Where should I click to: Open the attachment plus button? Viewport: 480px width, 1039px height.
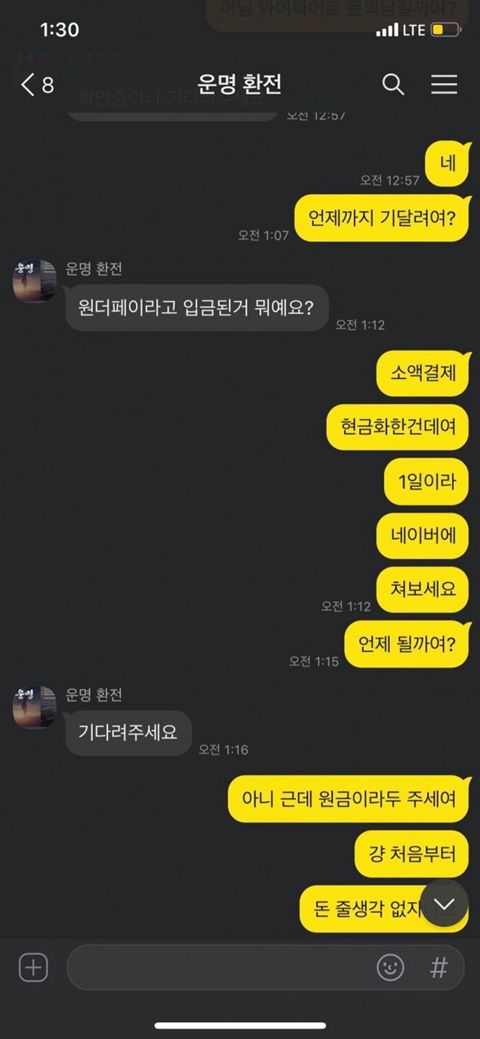(33, 967)
